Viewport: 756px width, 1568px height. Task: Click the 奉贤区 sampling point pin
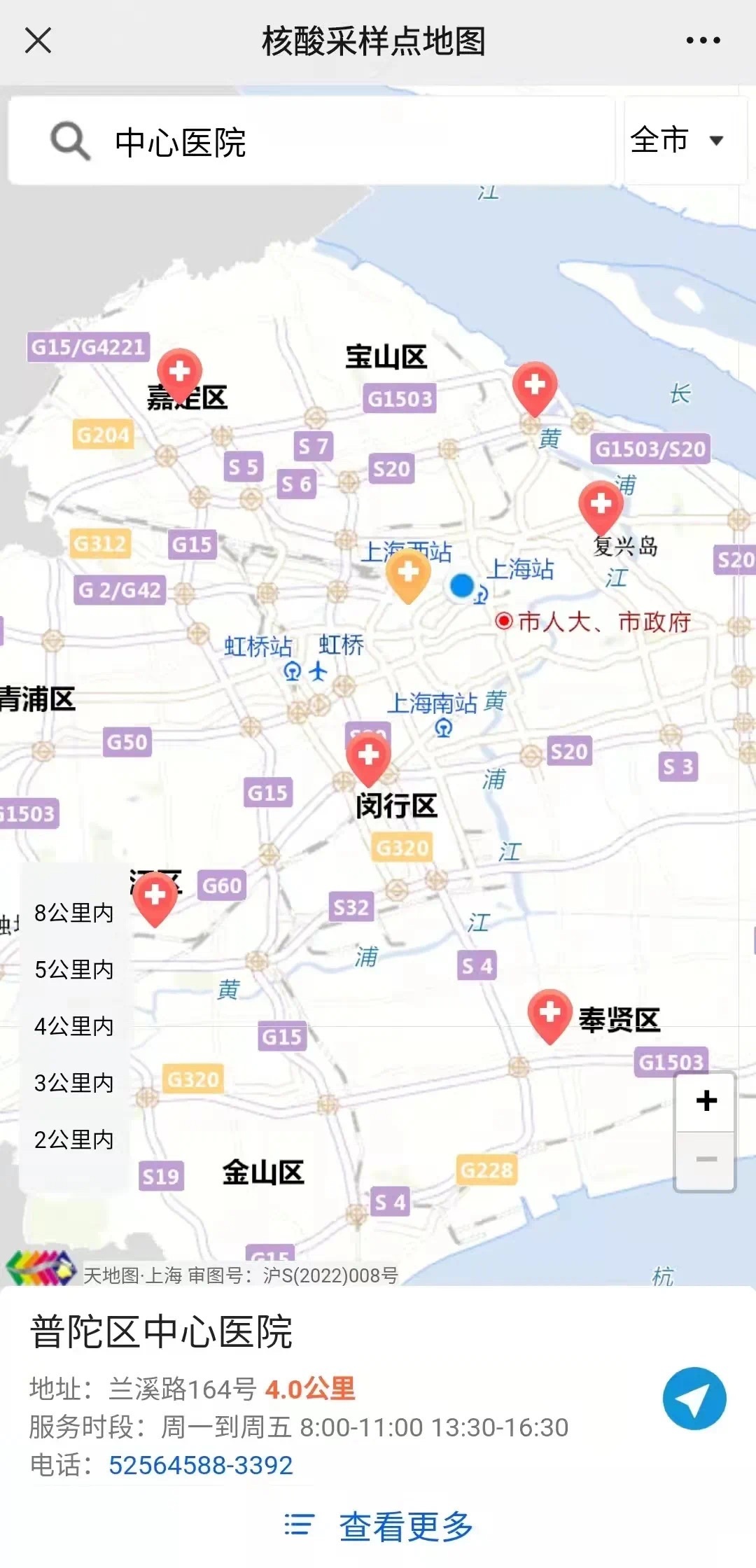pos(551,1011)
